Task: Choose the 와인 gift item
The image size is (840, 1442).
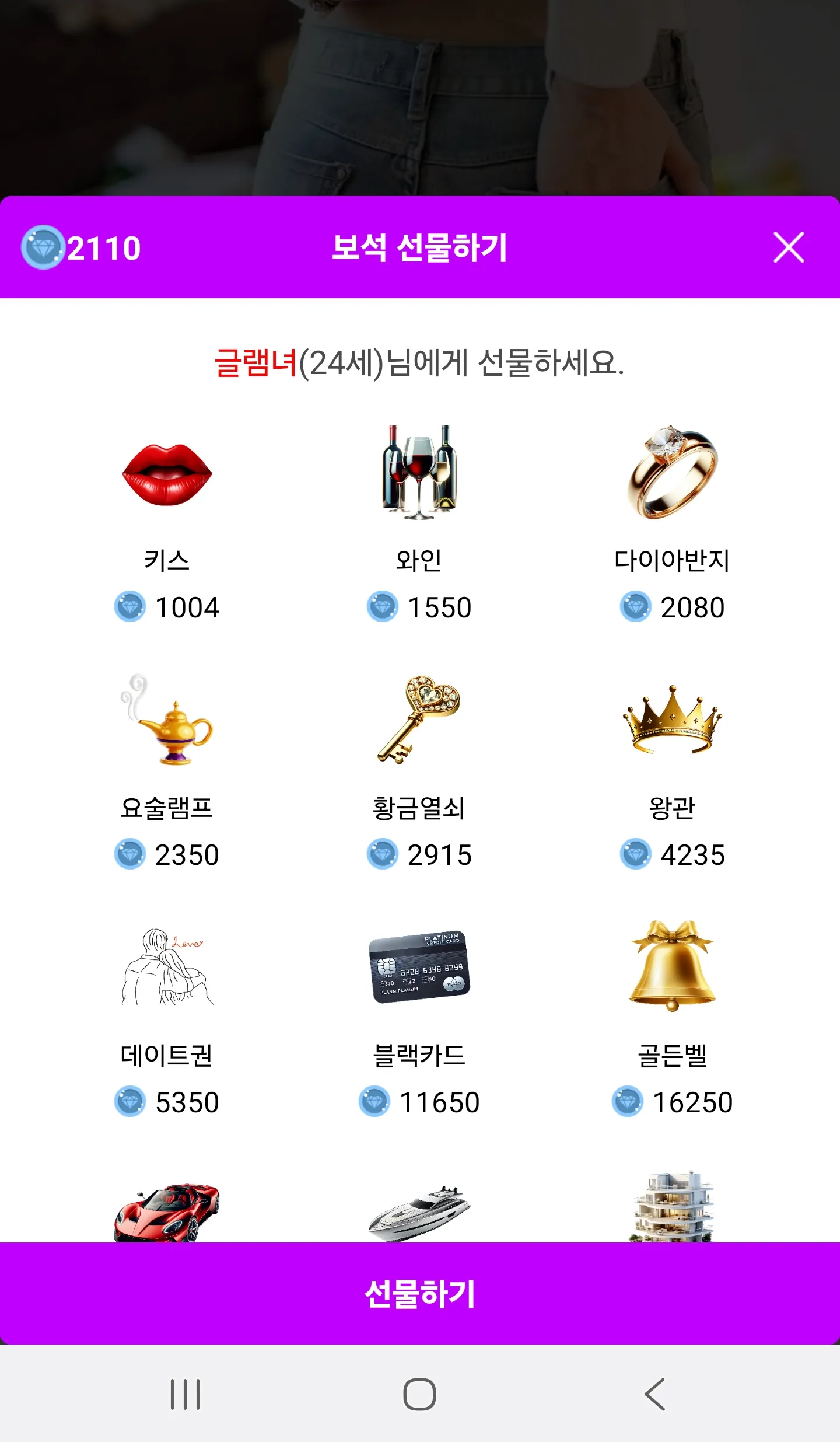Action: (419, 524)
